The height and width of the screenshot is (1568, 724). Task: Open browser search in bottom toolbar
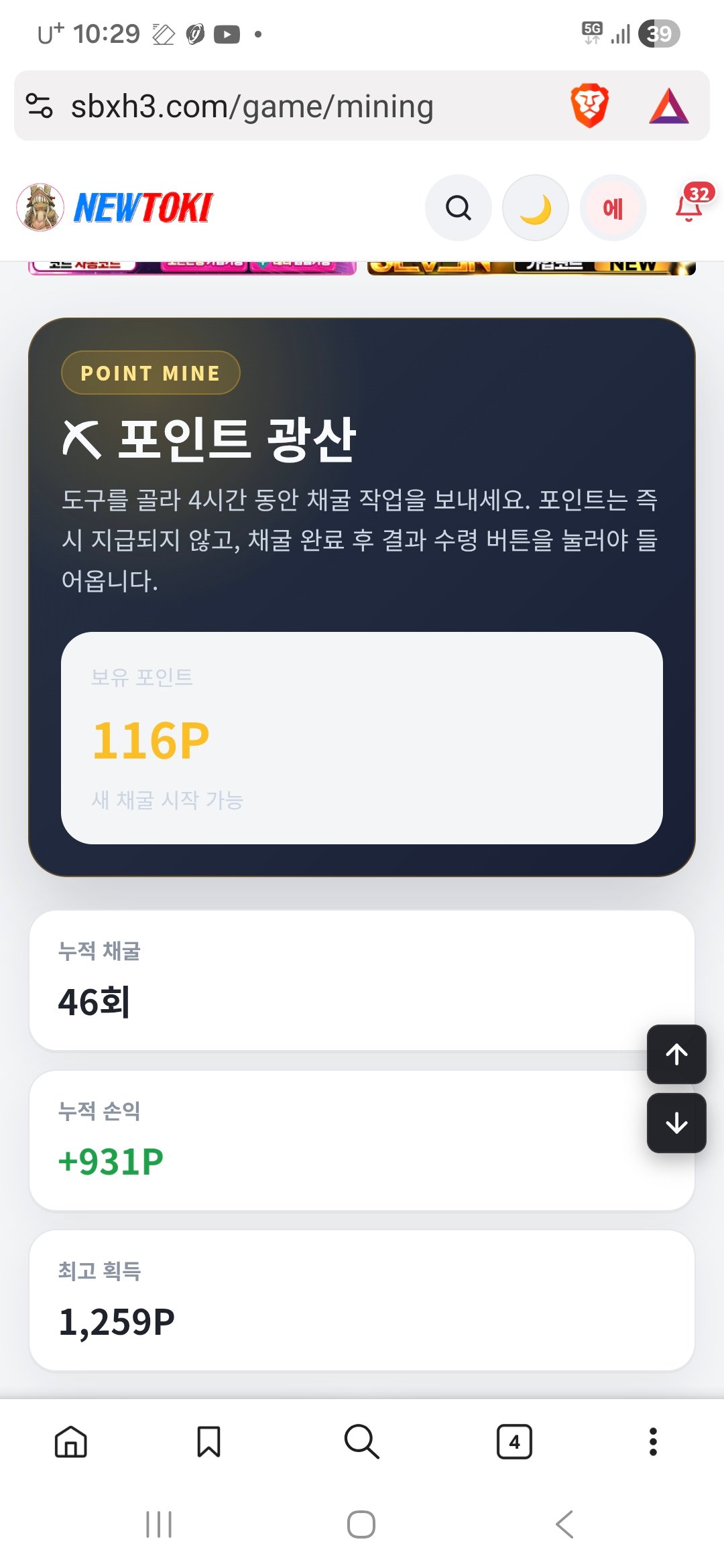[362, 1441]
